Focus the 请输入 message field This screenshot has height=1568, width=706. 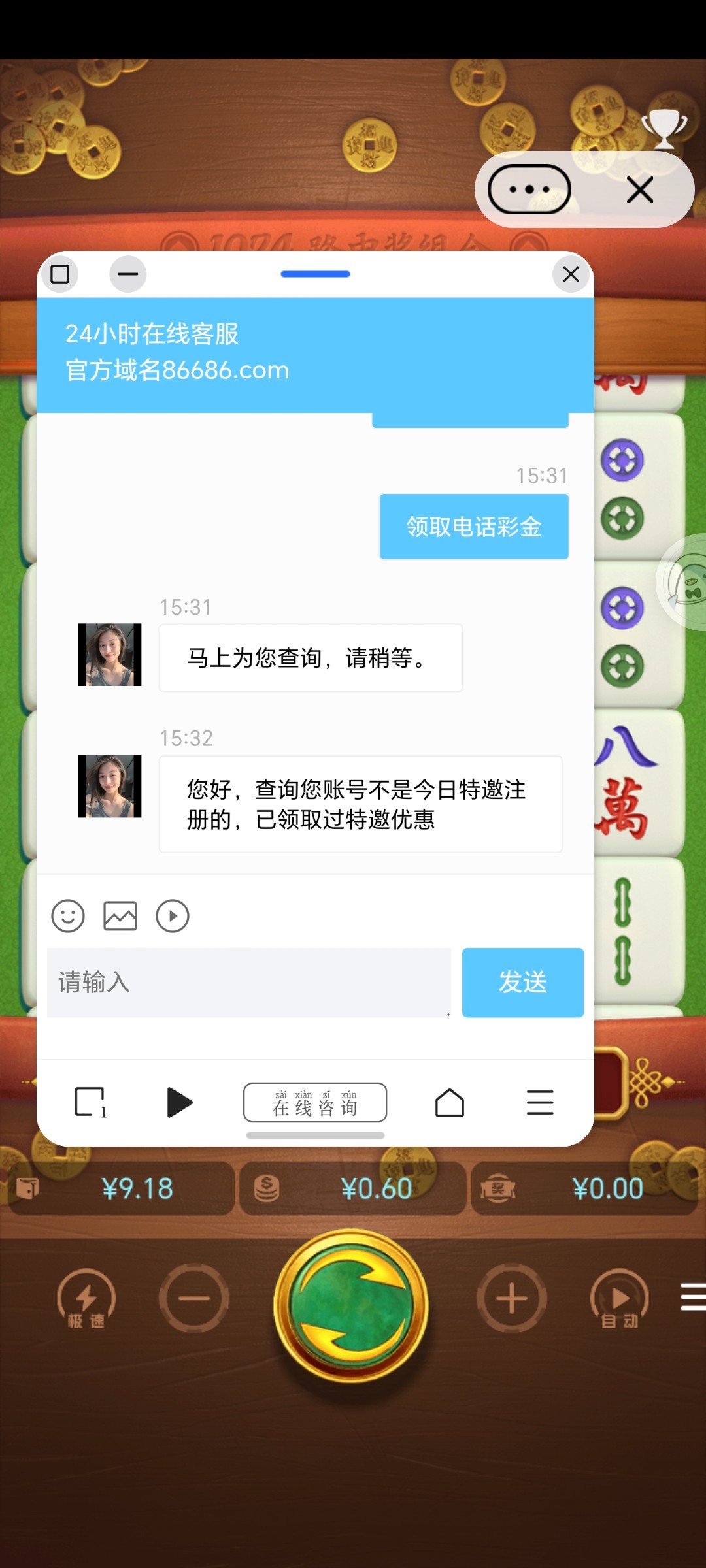coord(248,983)
